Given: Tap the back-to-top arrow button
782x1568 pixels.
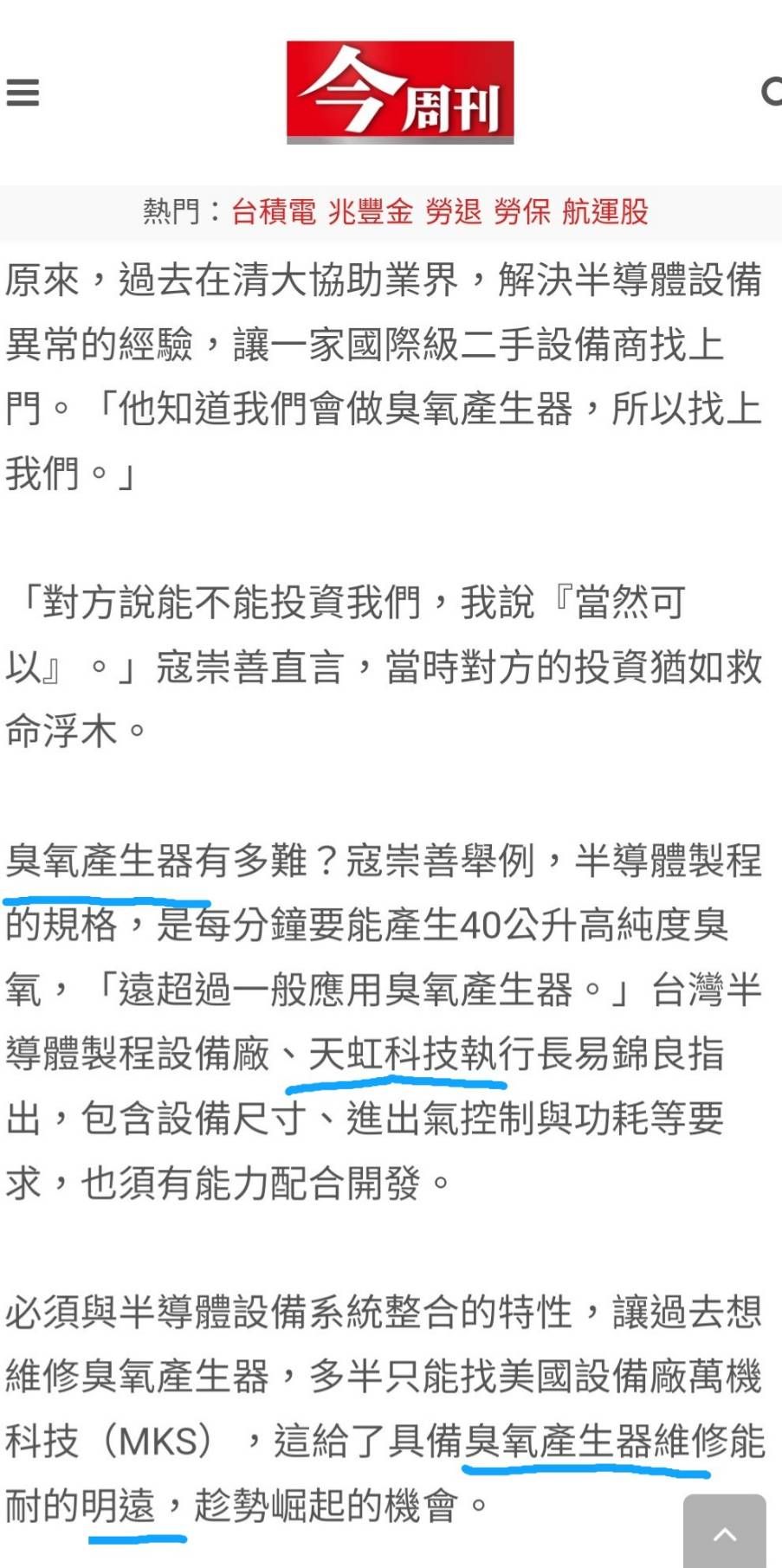Looking at the screenshot, I should pyautogui.click(x=725, y=1531).
